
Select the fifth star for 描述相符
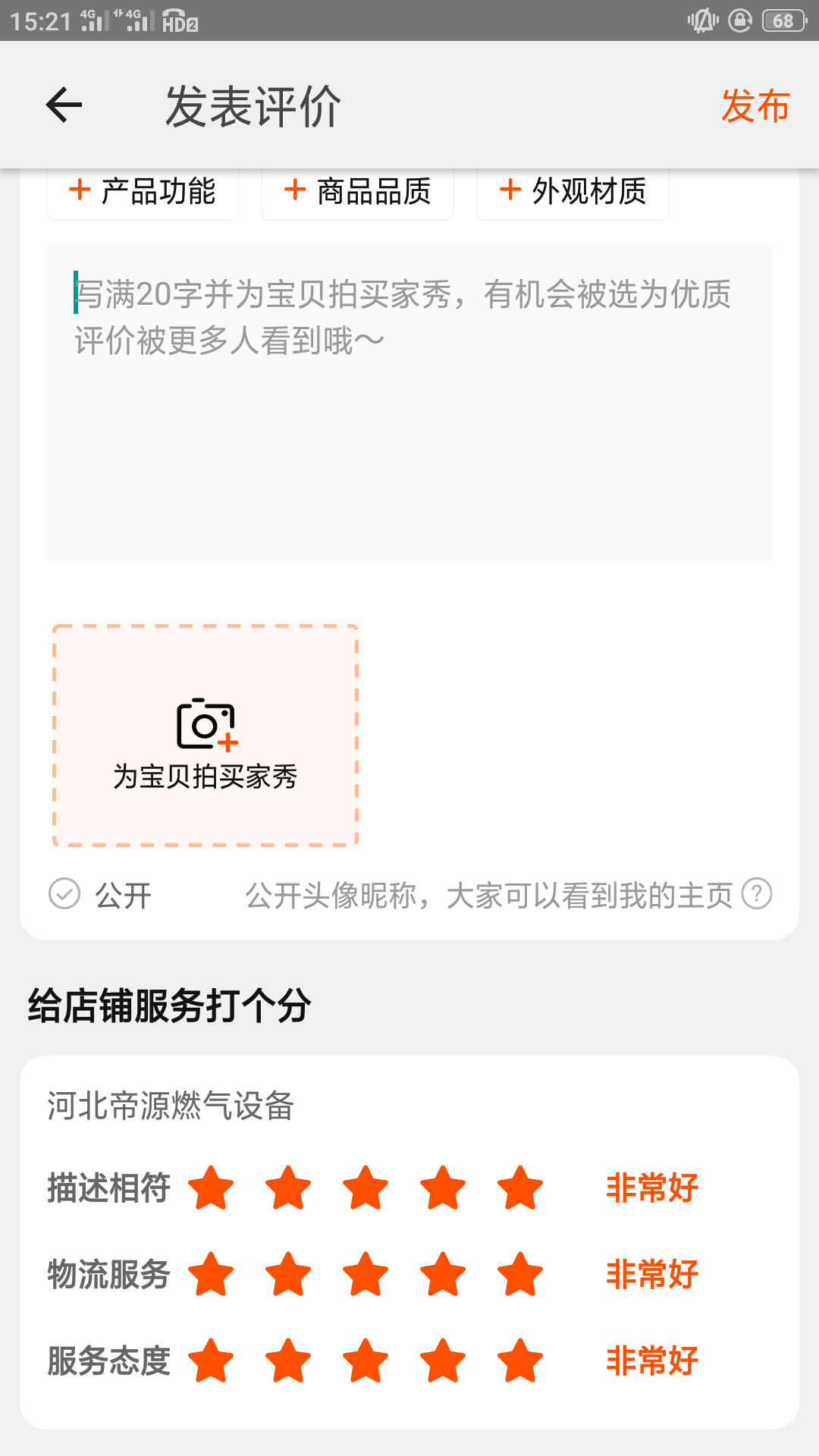(520, 1188)
